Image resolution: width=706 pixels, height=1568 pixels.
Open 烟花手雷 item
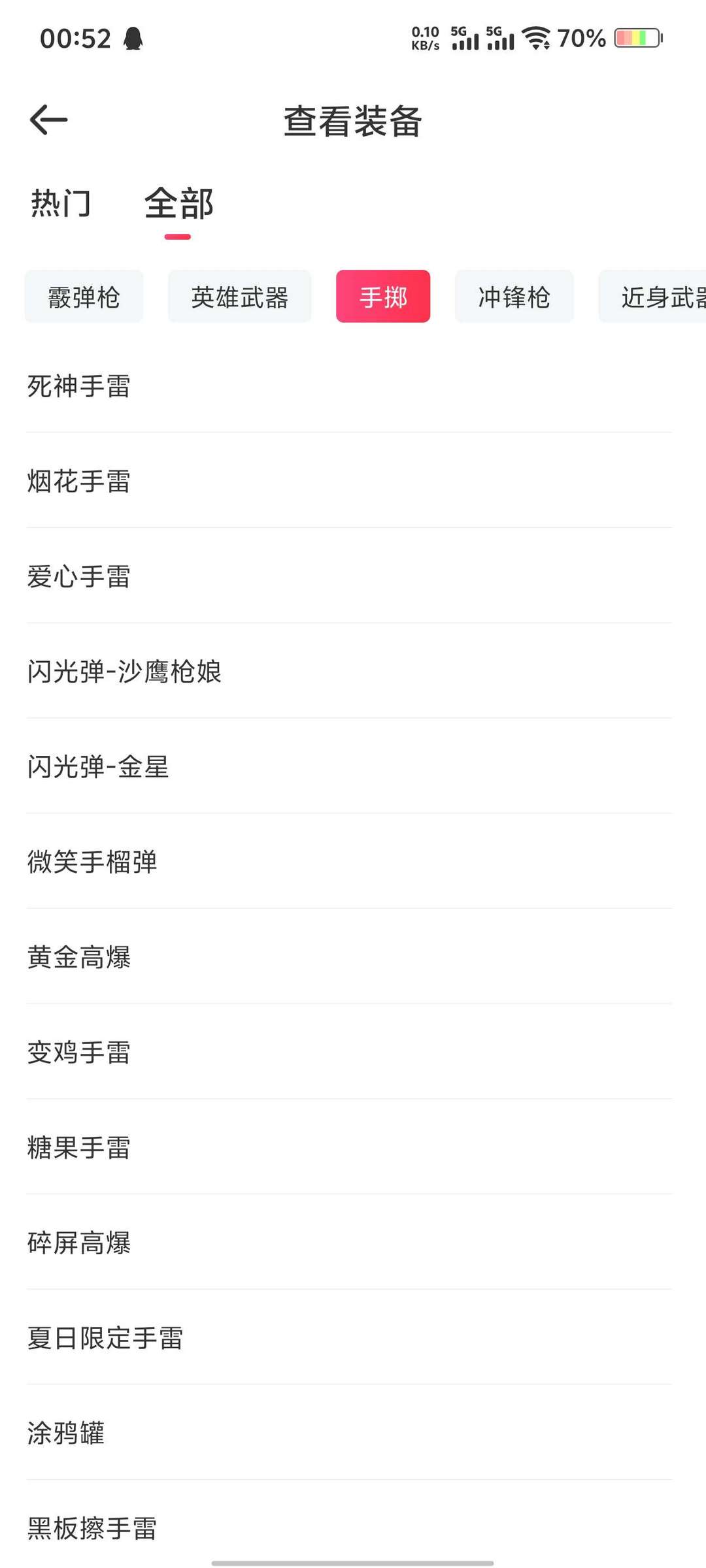pyautogui.click(x=349, y=481)
